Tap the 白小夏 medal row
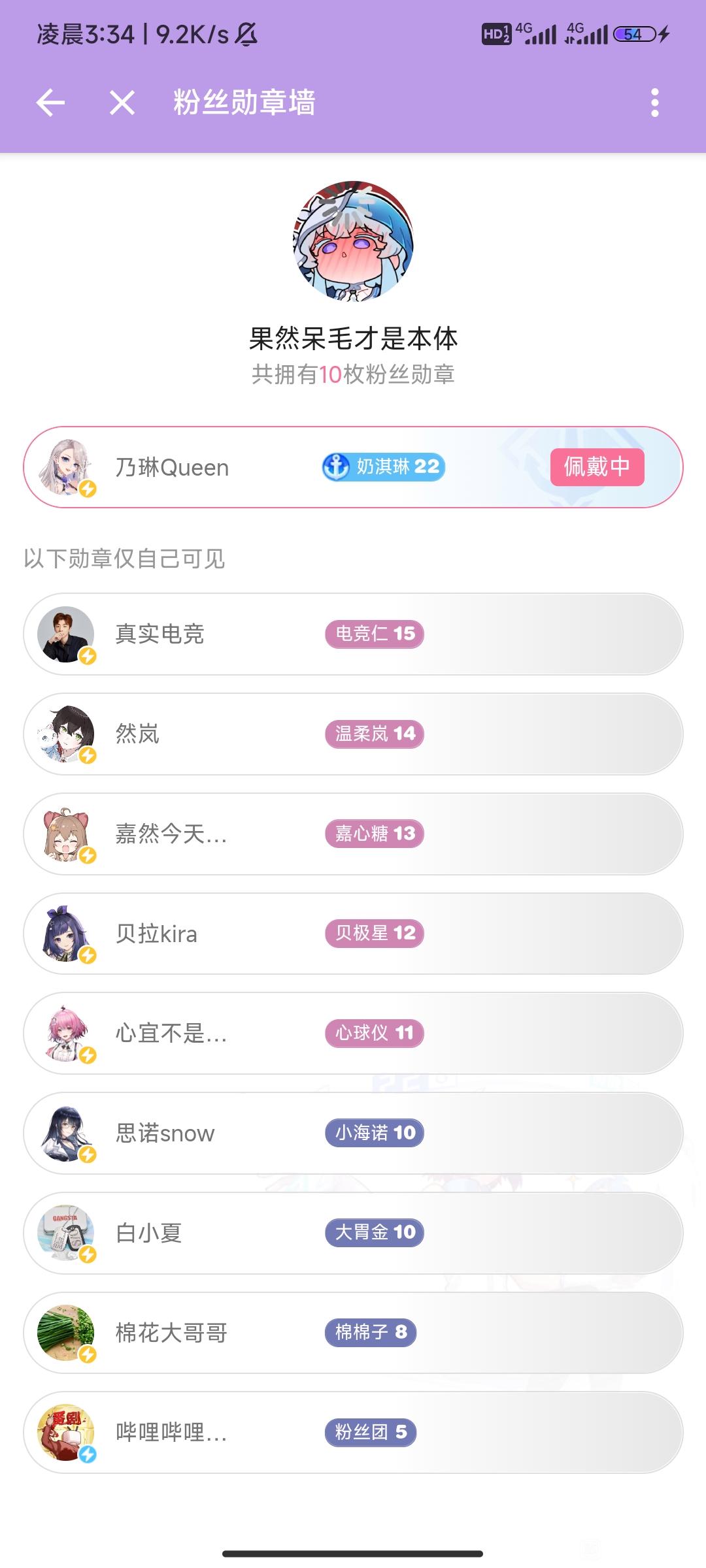 coord(353,1233)
